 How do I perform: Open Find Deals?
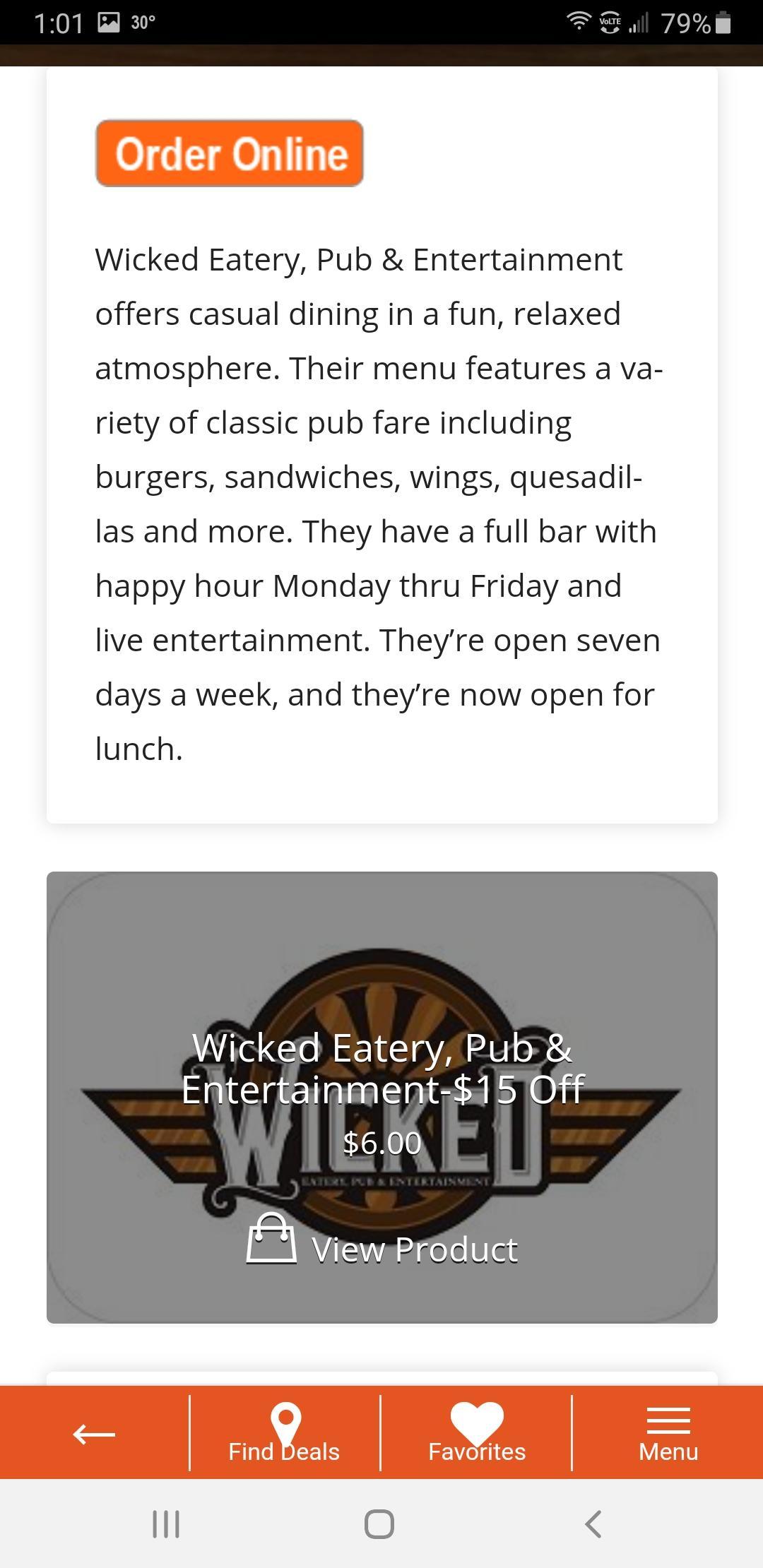pos(285,1434)
